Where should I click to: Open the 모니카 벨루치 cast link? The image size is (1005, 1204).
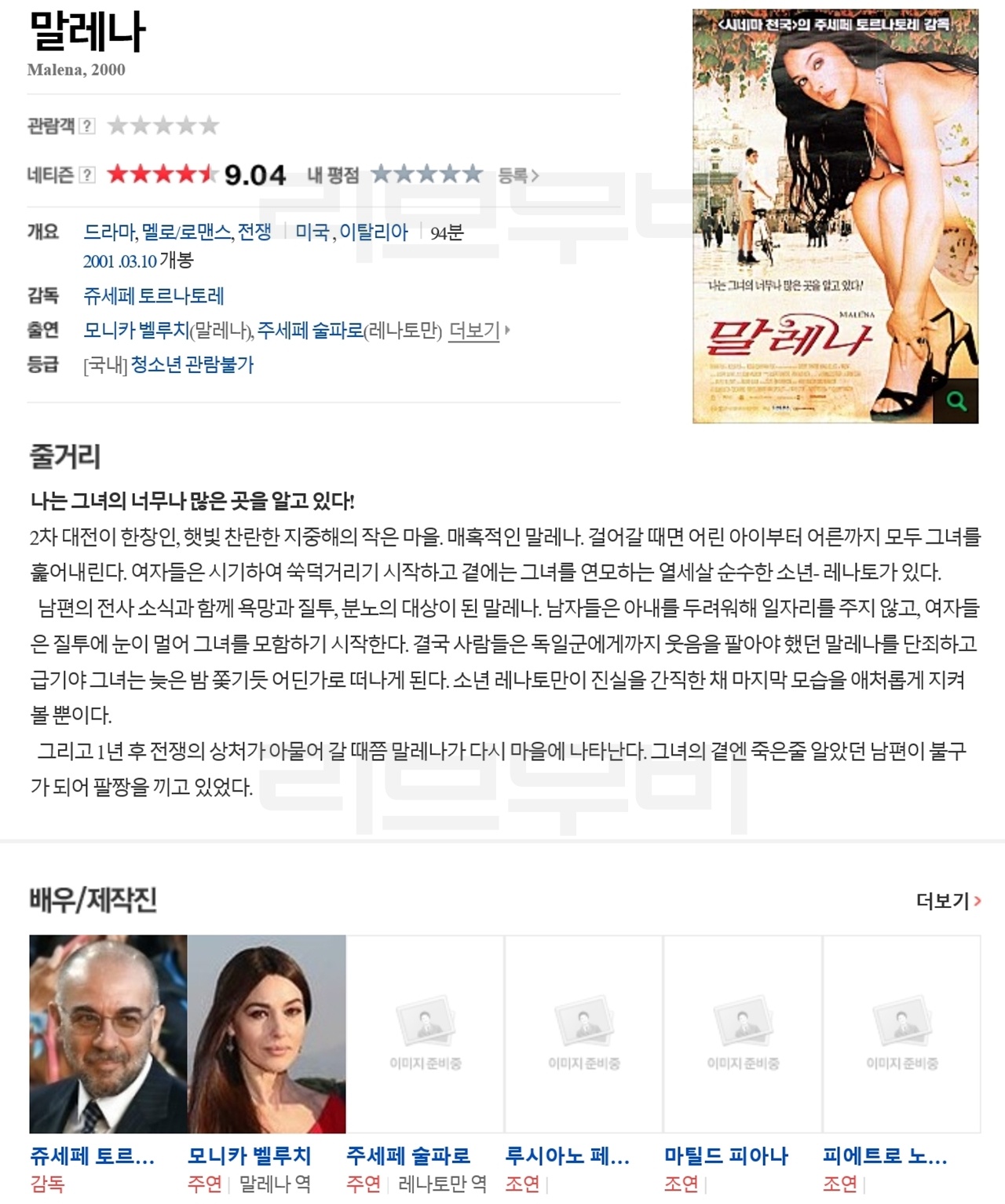click(136, 331)
